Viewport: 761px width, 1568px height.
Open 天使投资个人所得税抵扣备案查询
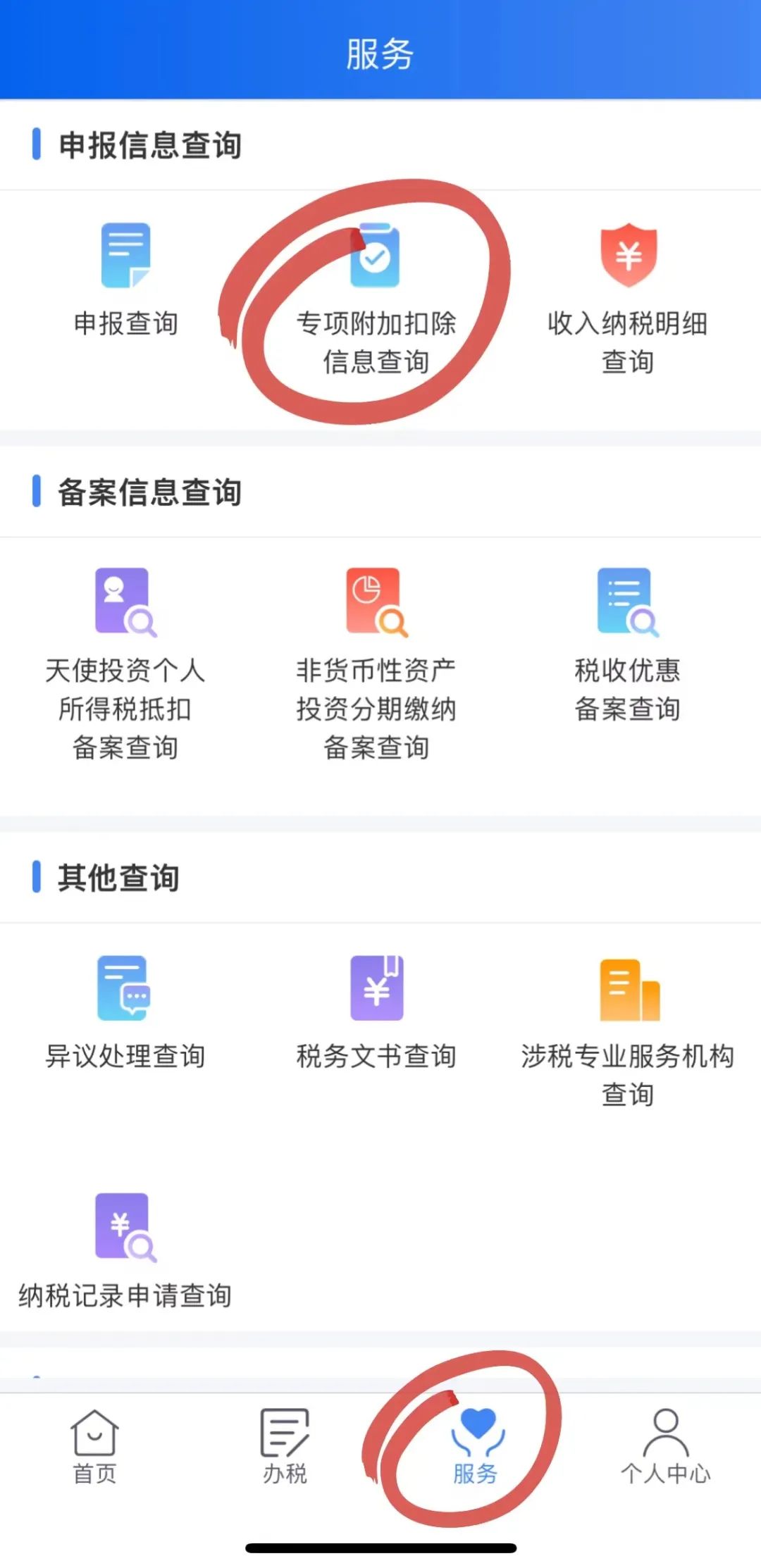click(125, 665)
